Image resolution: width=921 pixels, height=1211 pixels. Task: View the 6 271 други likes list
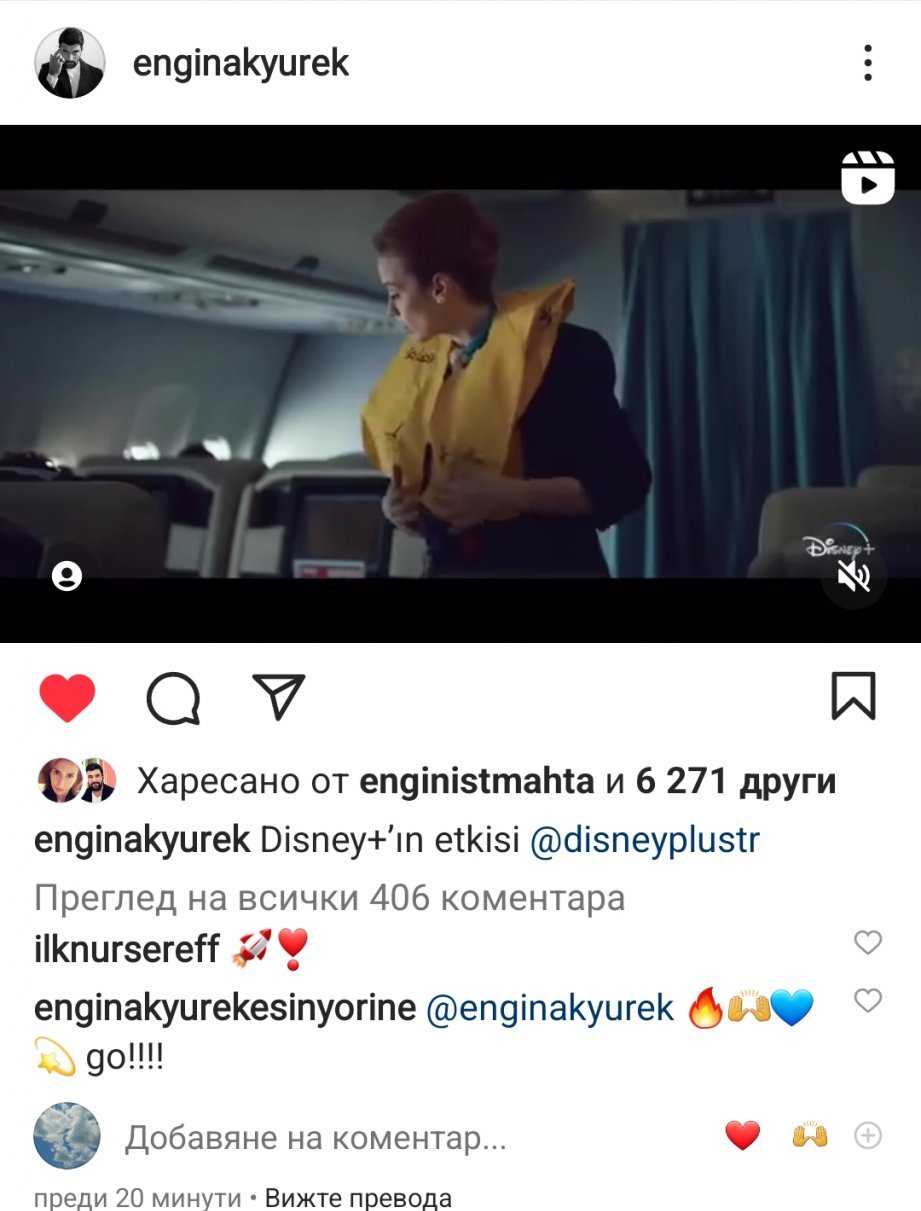pos(735,781)
